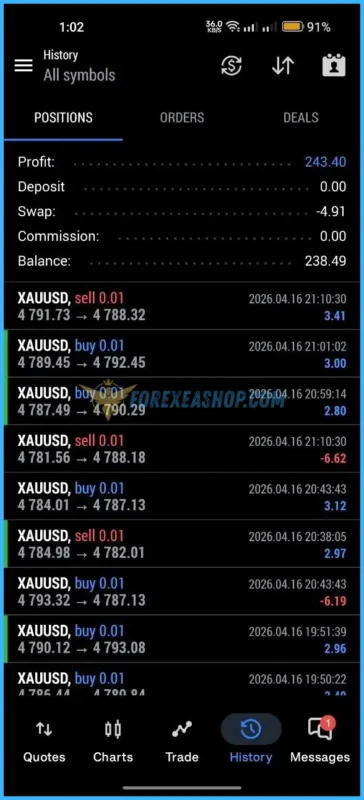Open the buy position with 3.12 profit
364x800 pixels.
point(182,496)
